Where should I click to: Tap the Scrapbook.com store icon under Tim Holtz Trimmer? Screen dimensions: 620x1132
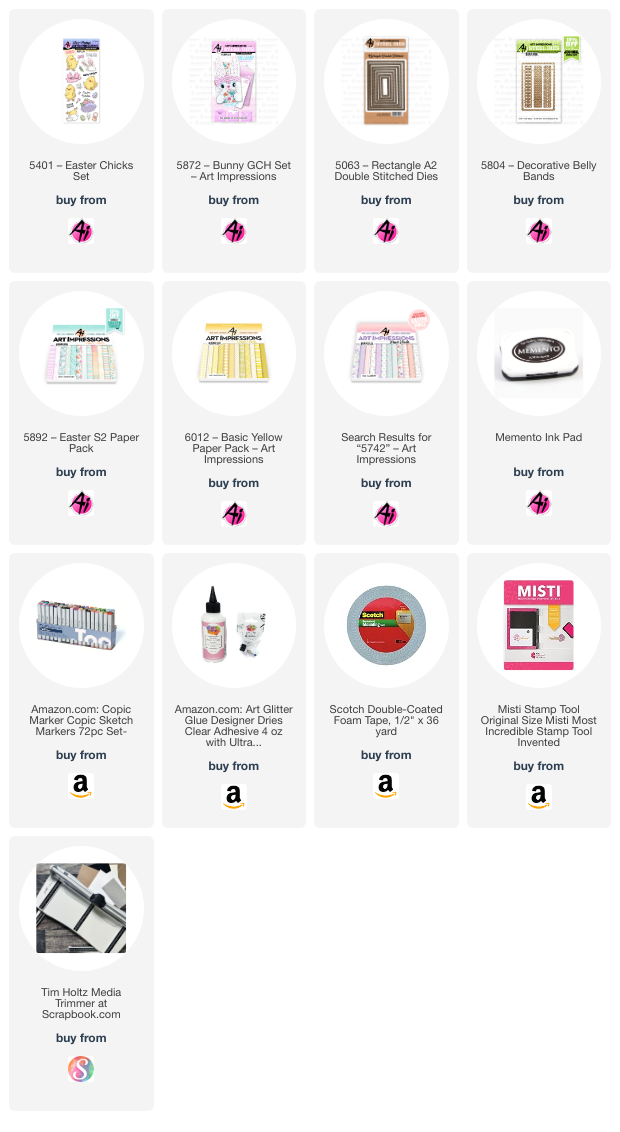point(81,1070)
